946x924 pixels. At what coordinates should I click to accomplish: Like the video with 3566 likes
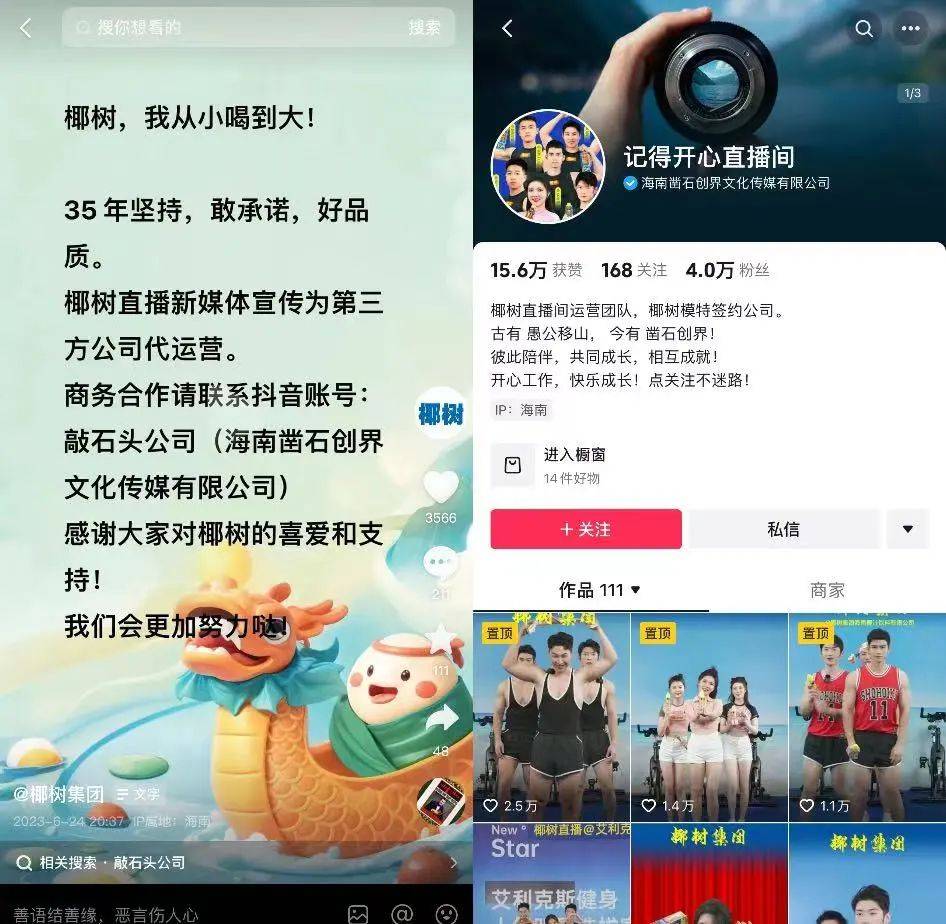(x=440, y=488)
